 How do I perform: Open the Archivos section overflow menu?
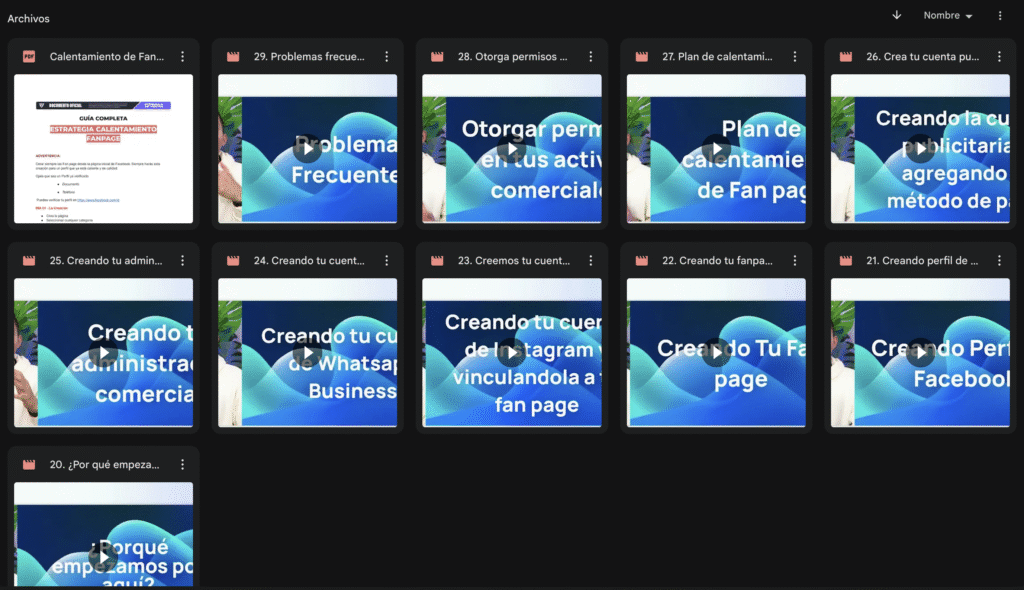[x=1000, y=15]
